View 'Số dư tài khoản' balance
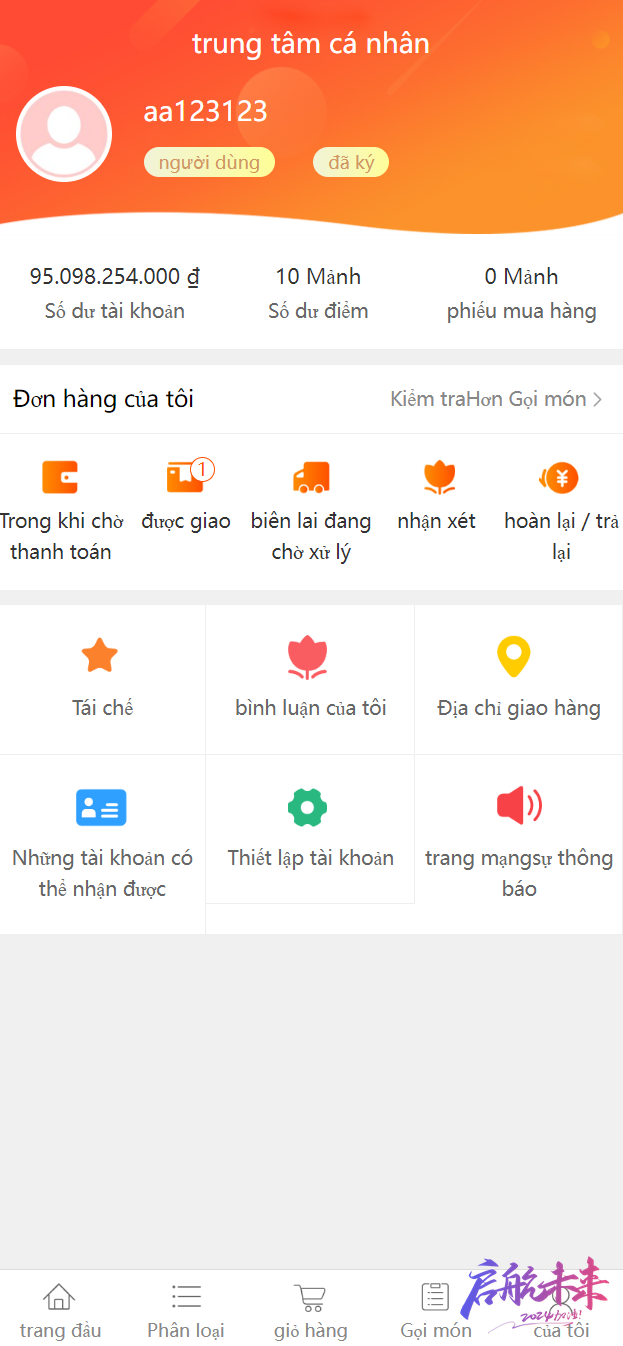 coord(114,292)
